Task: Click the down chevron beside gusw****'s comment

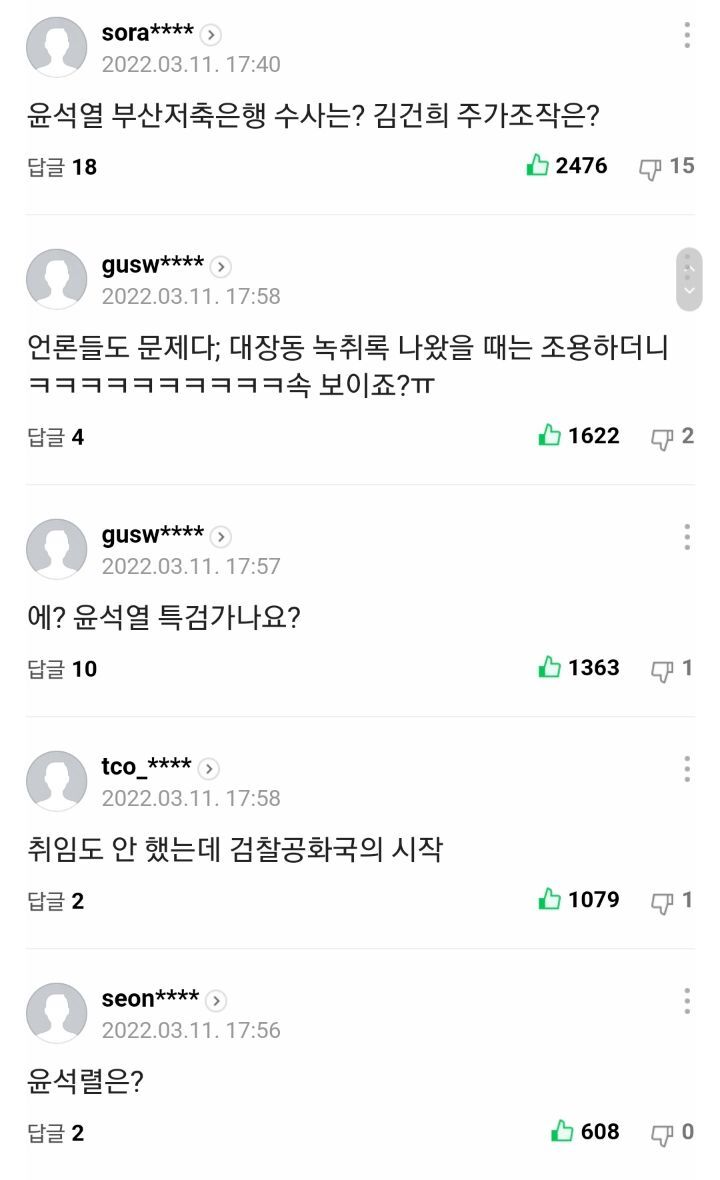Action: pyautogui.click(x=688, y=290)
